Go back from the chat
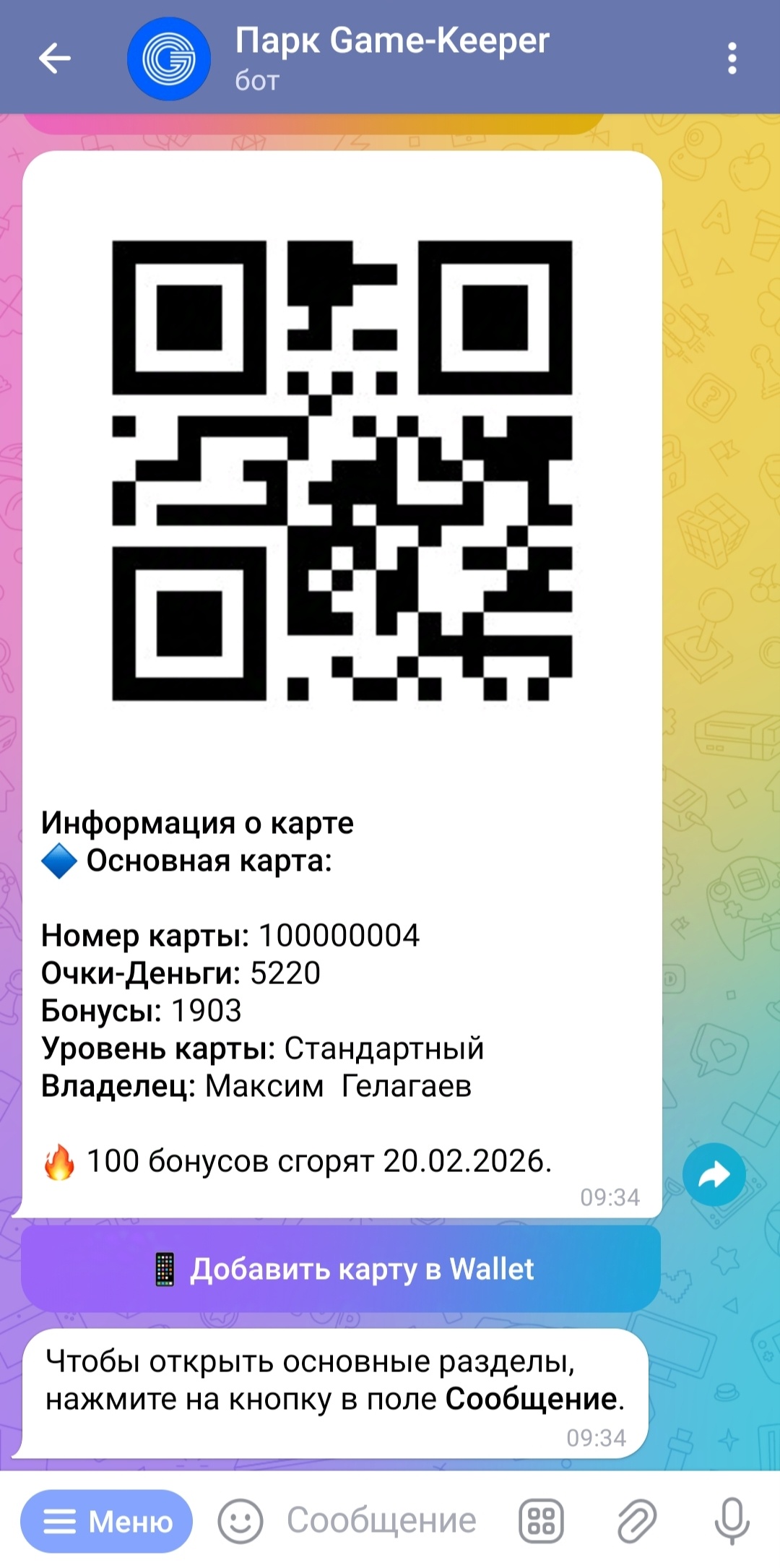This screenshot has height=1568, width=780. click(55, 59)
